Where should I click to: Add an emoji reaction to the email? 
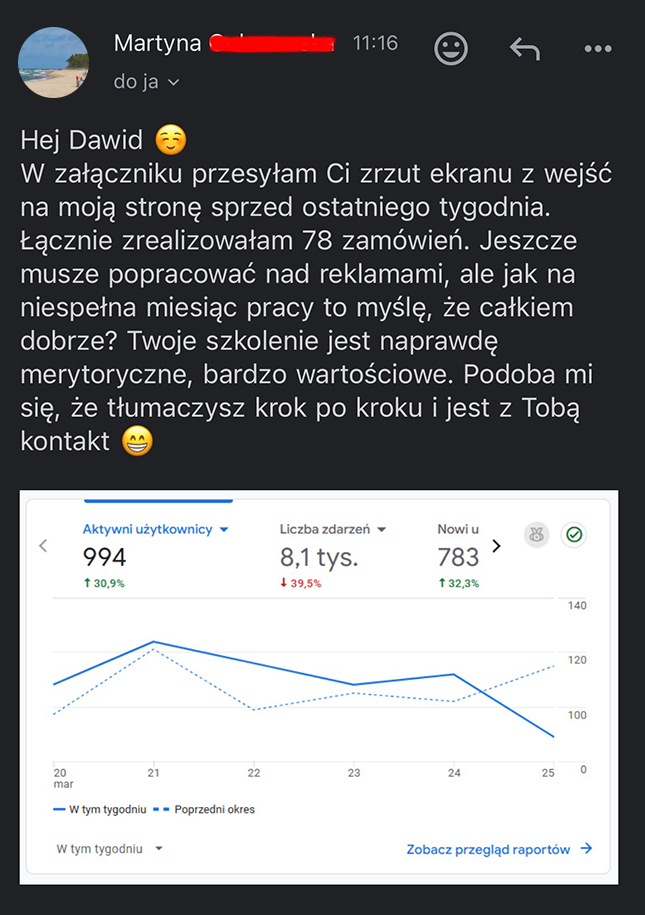pyautogui.click(x=451, y=47)
